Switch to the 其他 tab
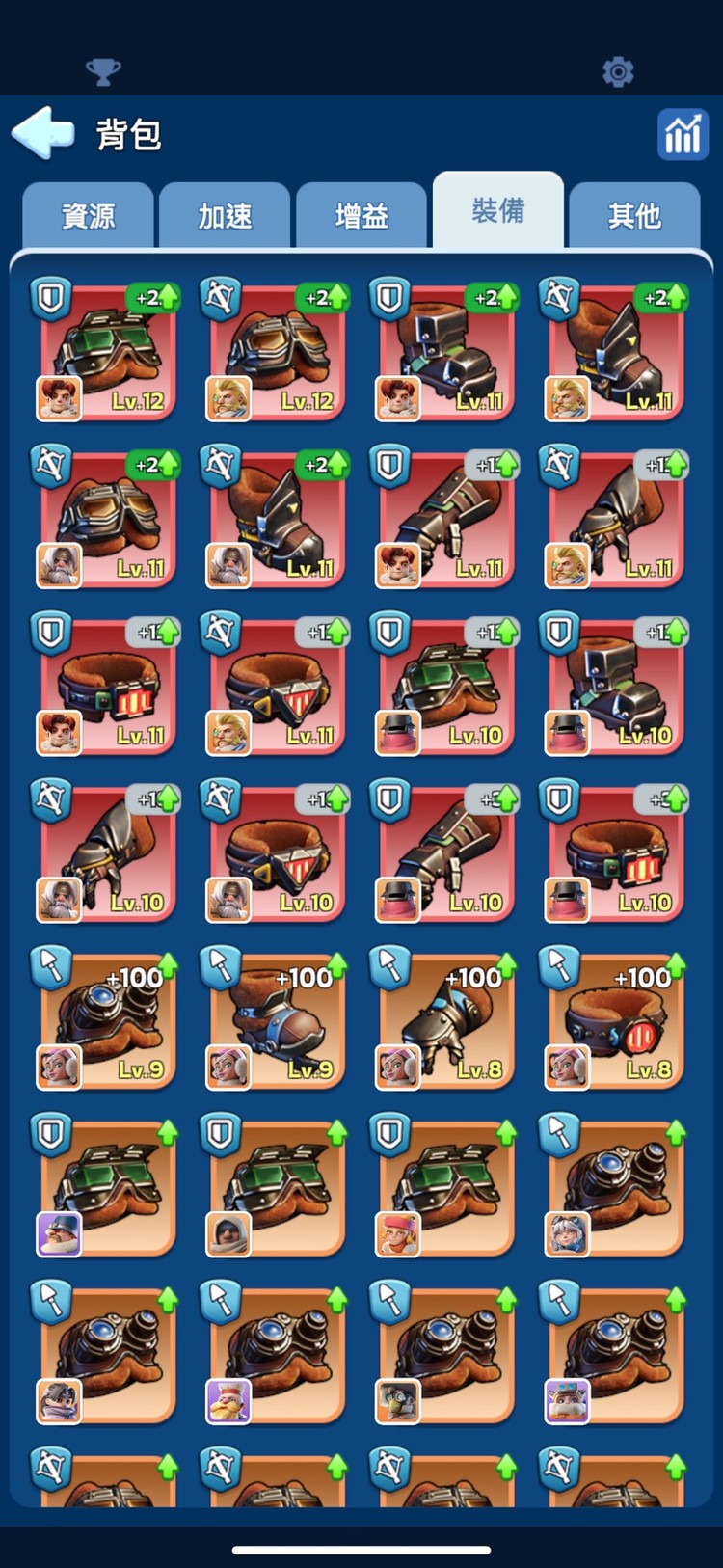Viewport: 723px width, 1568px height. (634, 215)
